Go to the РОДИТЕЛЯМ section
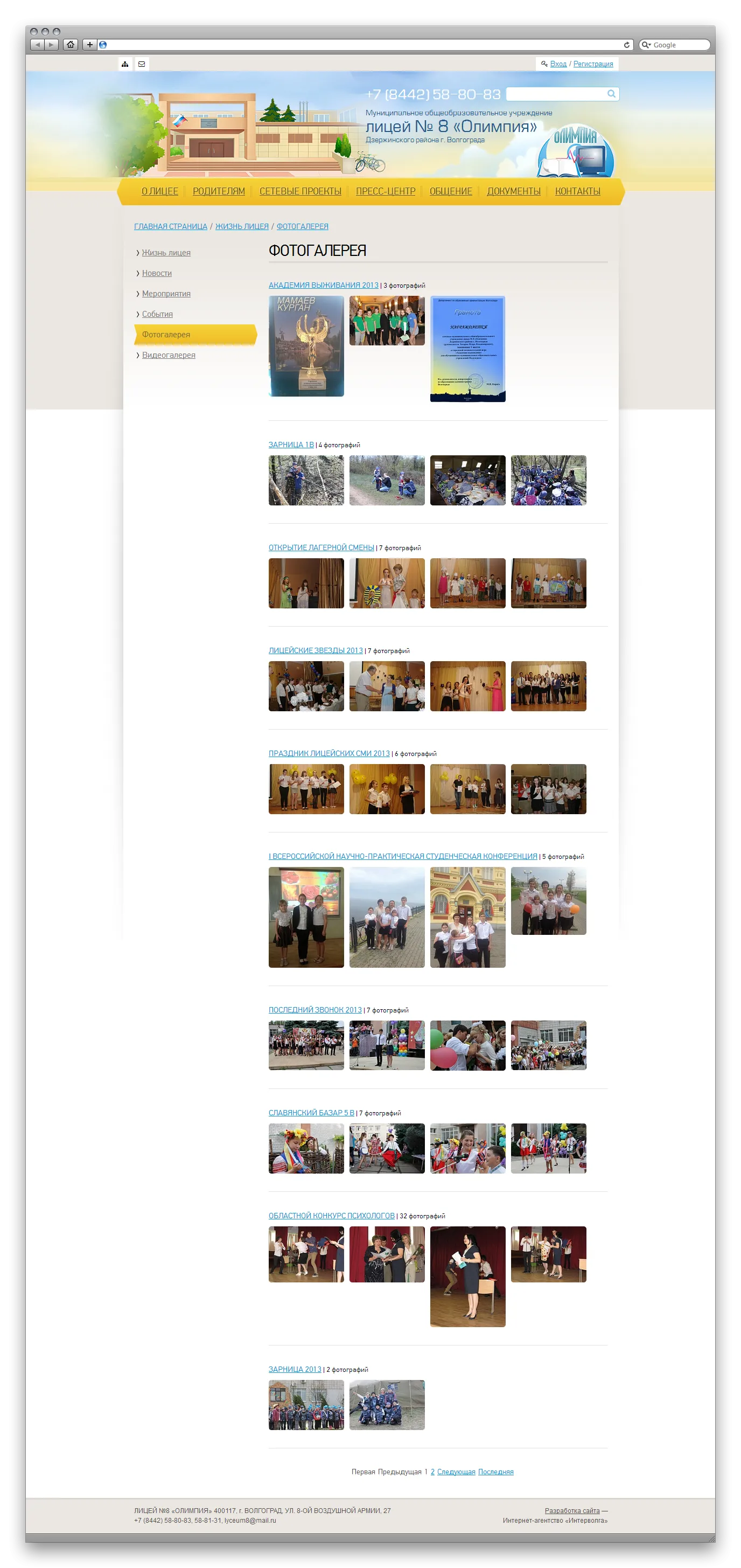 [x=219, y=191]
